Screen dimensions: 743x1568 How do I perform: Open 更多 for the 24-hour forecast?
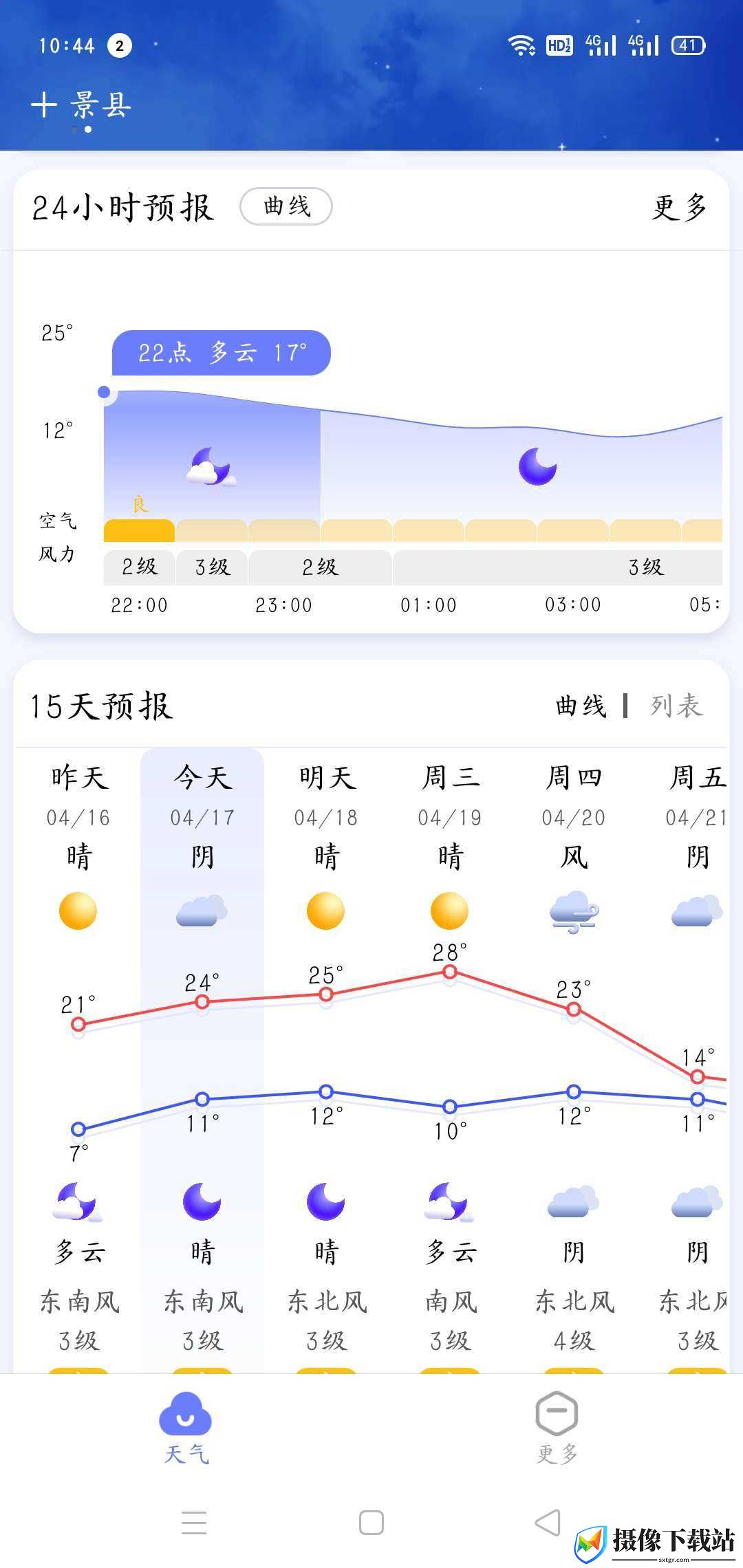(x=680, y=207)
